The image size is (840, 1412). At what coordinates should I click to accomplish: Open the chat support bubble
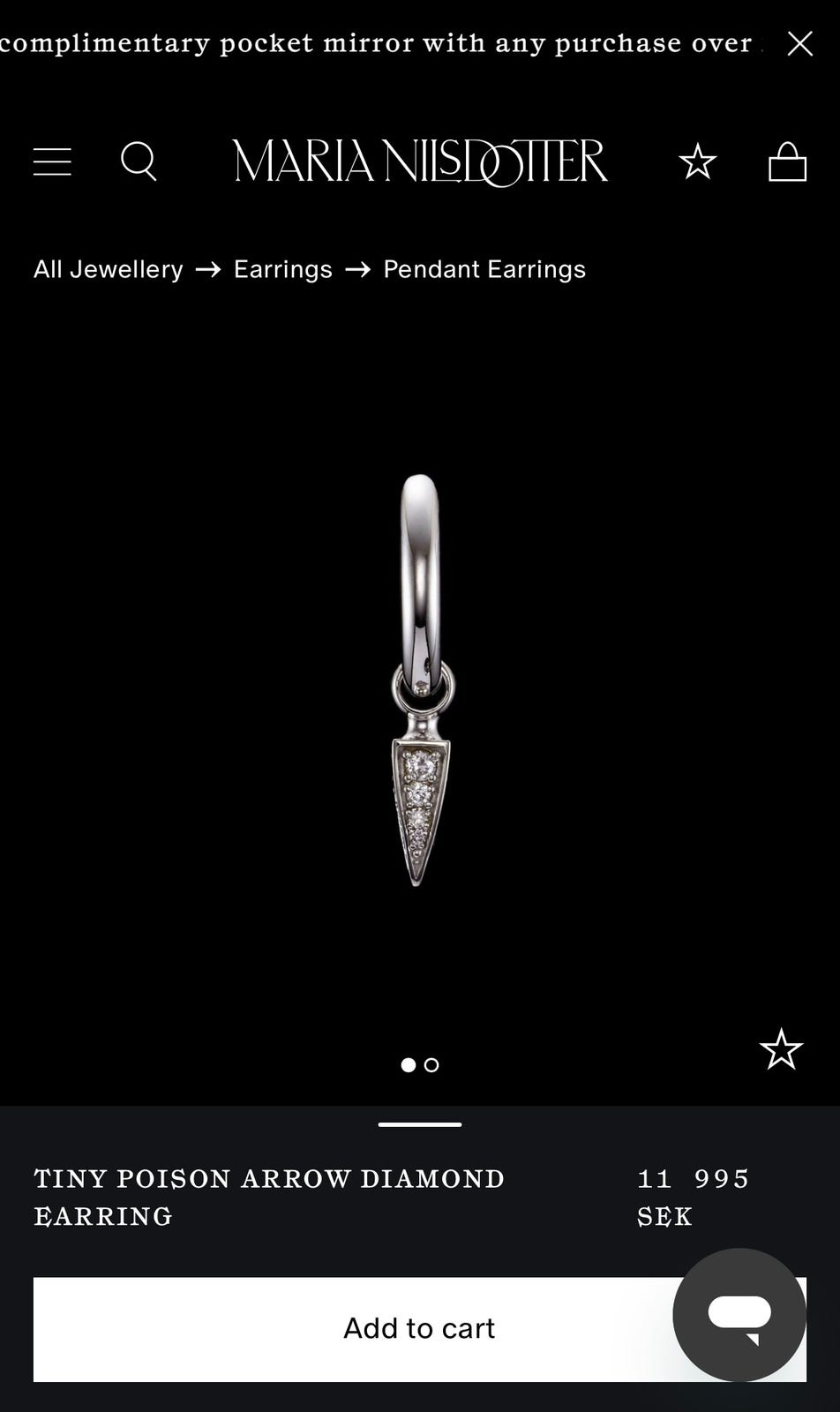point(739,1315)
